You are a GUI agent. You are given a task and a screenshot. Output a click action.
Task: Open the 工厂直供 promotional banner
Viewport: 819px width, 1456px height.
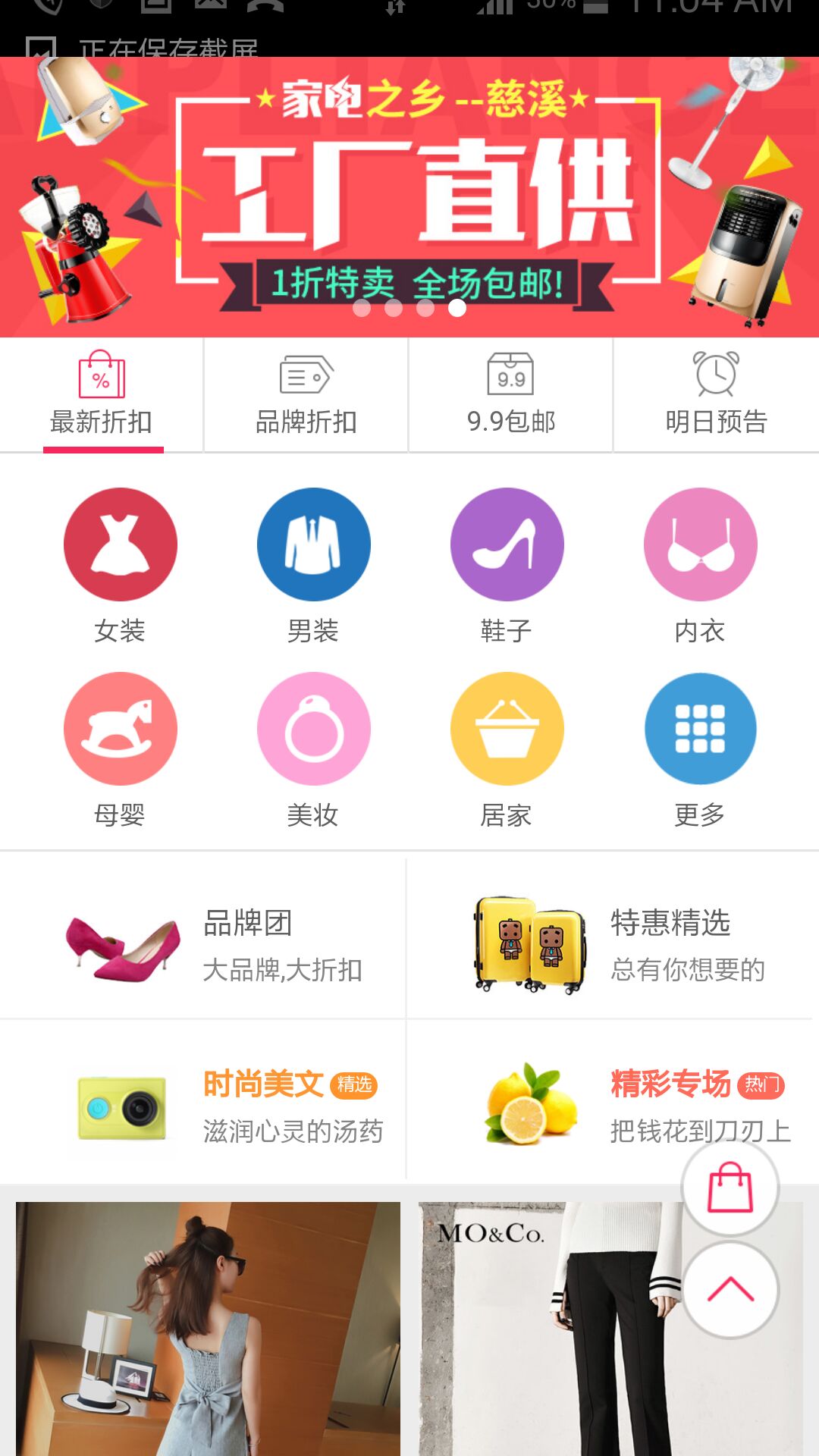409,197
